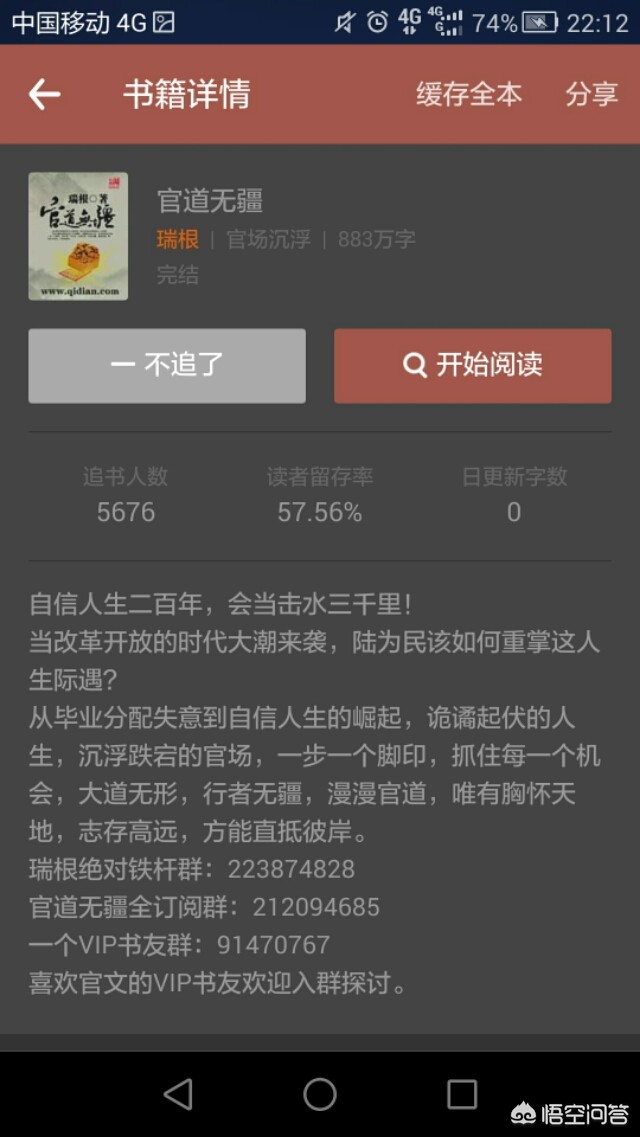Tap the system back button
Image resolution: width=640 pixels, height=1137 pixels.
click(x=178, y=1093)
